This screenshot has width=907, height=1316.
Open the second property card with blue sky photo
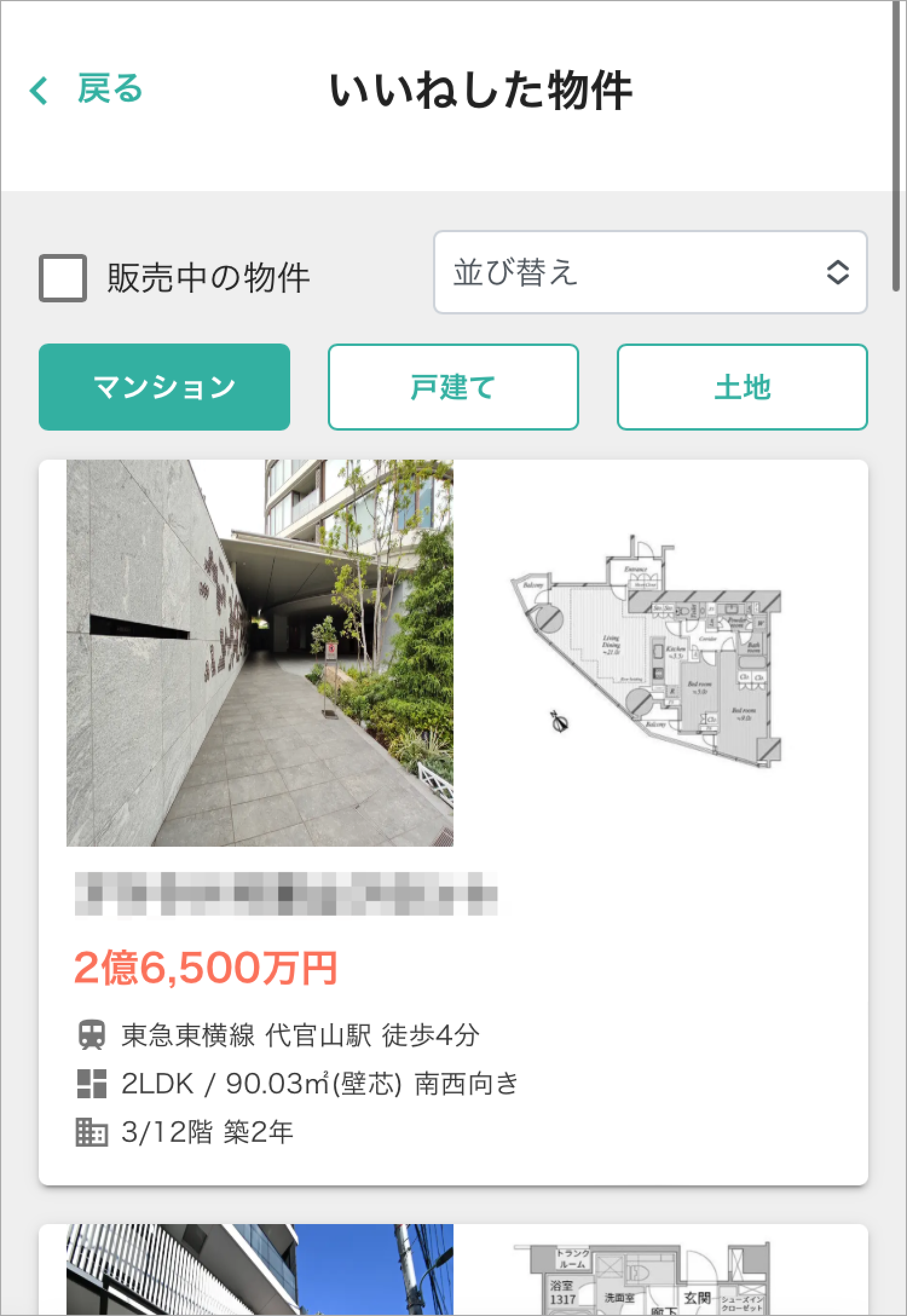(x=453, y=1269)
